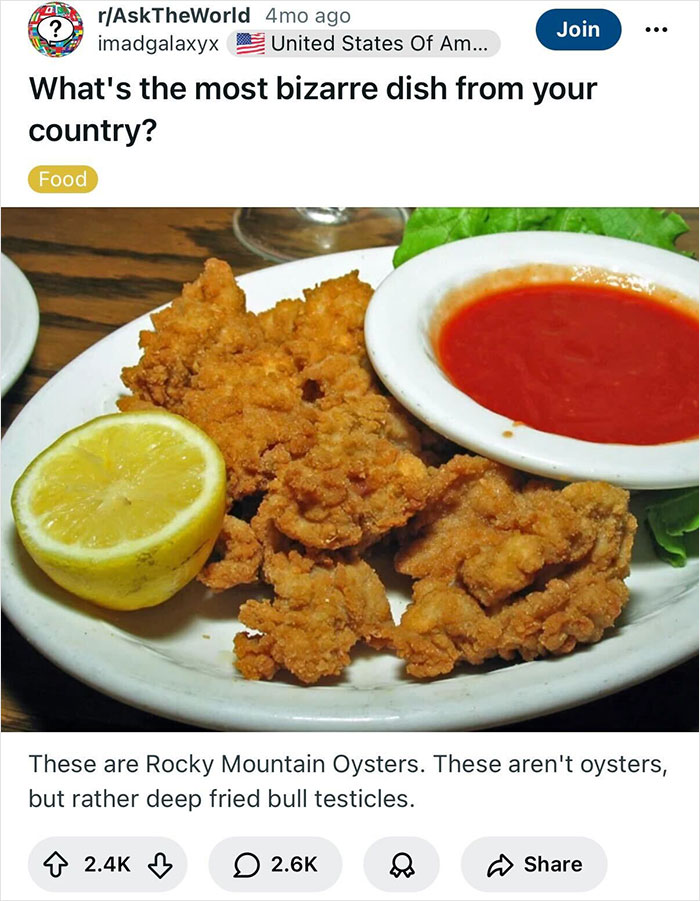
Task: Give an award to this post
Action: click(401, 864)
